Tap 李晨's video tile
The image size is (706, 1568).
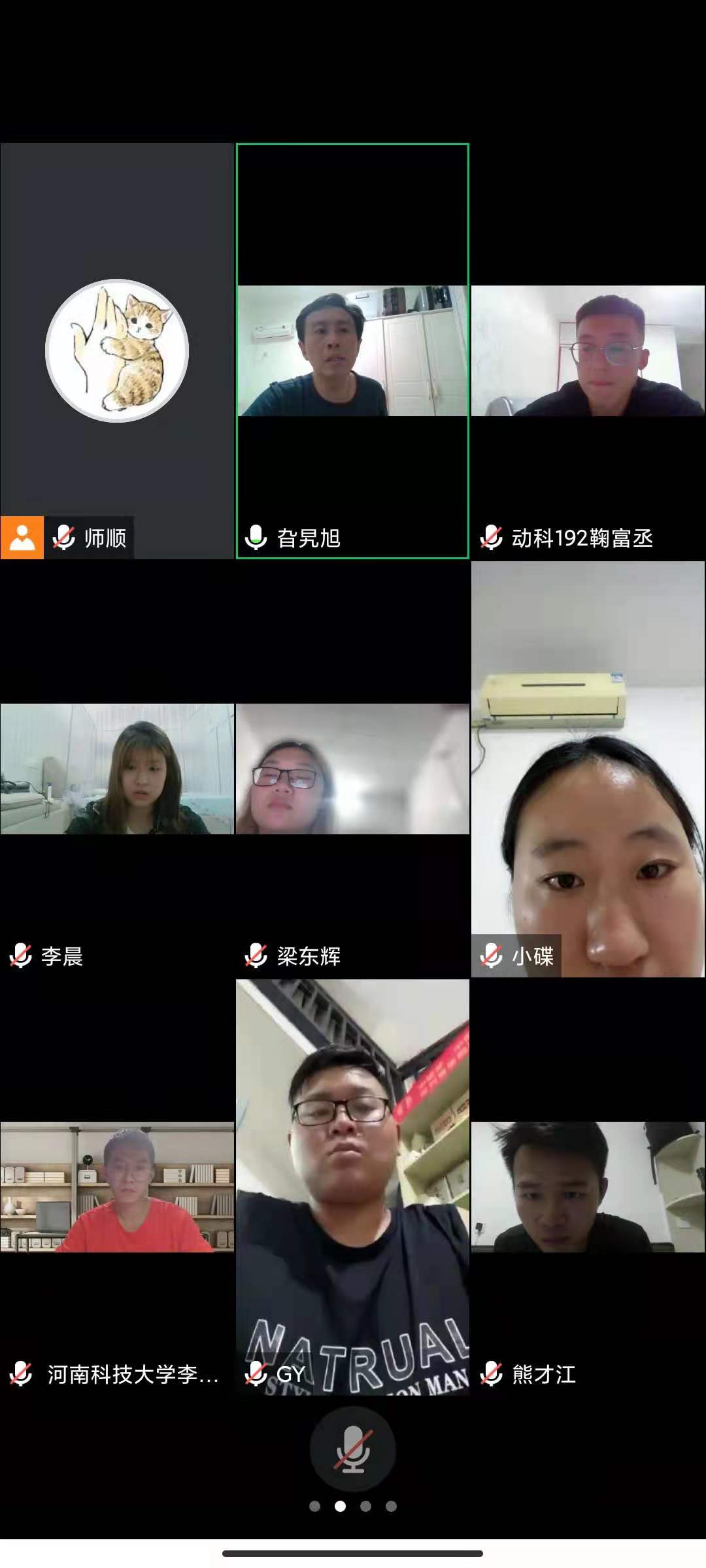[x=117, y=769]
